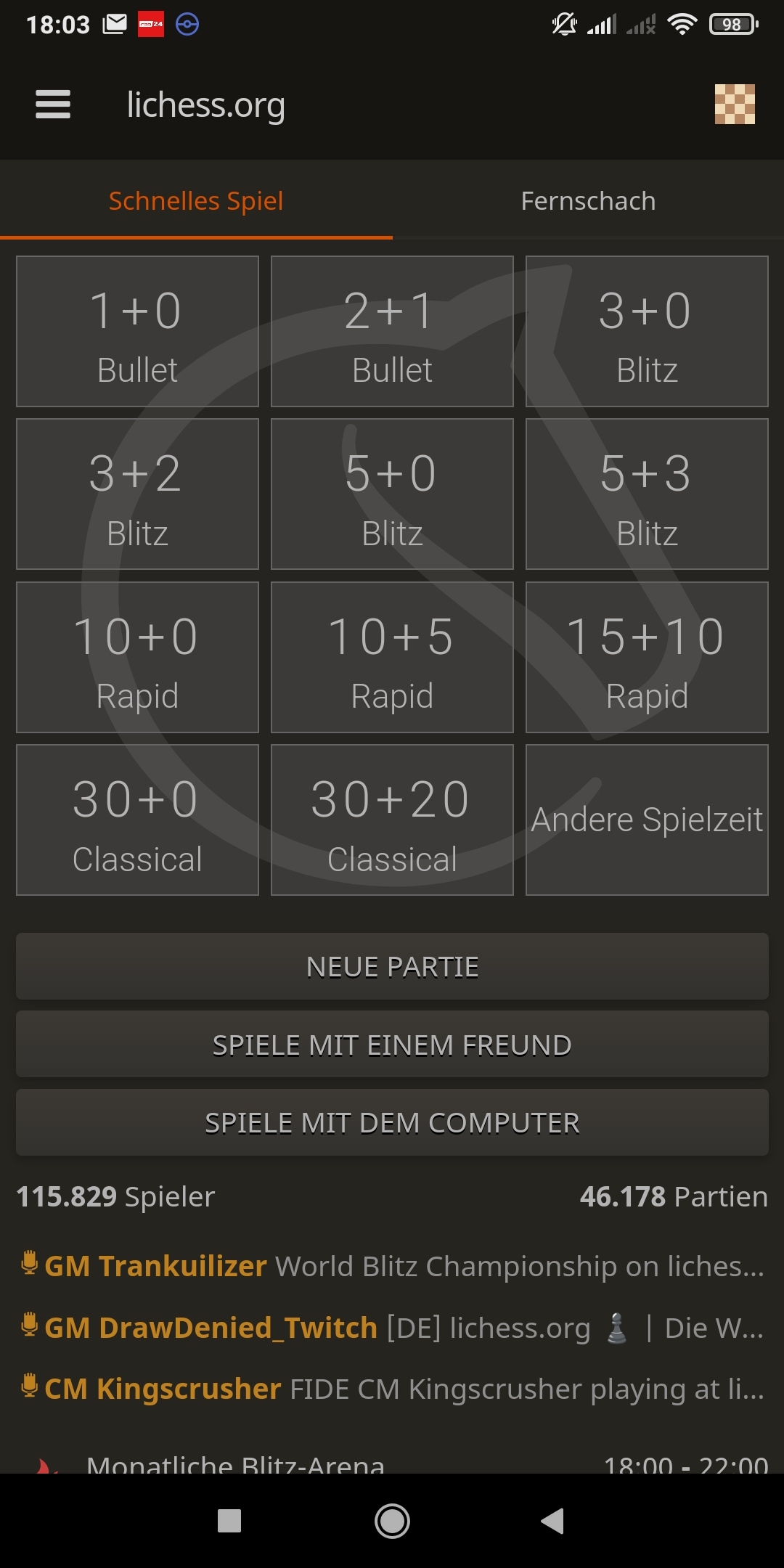Open GM Trankuilizer's stream
This screenshot has width=784, height=1568.
pos(392,1266)
